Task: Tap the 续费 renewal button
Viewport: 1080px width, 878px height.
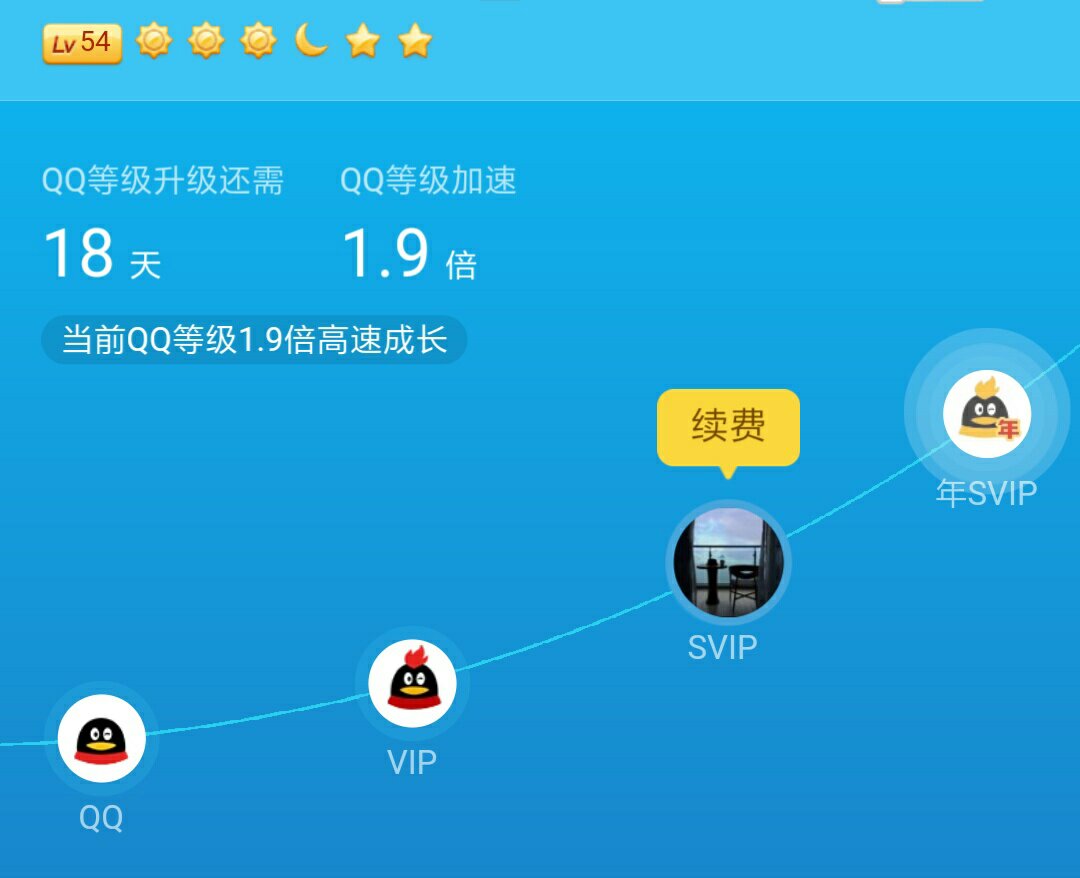Action: [728, 427]
